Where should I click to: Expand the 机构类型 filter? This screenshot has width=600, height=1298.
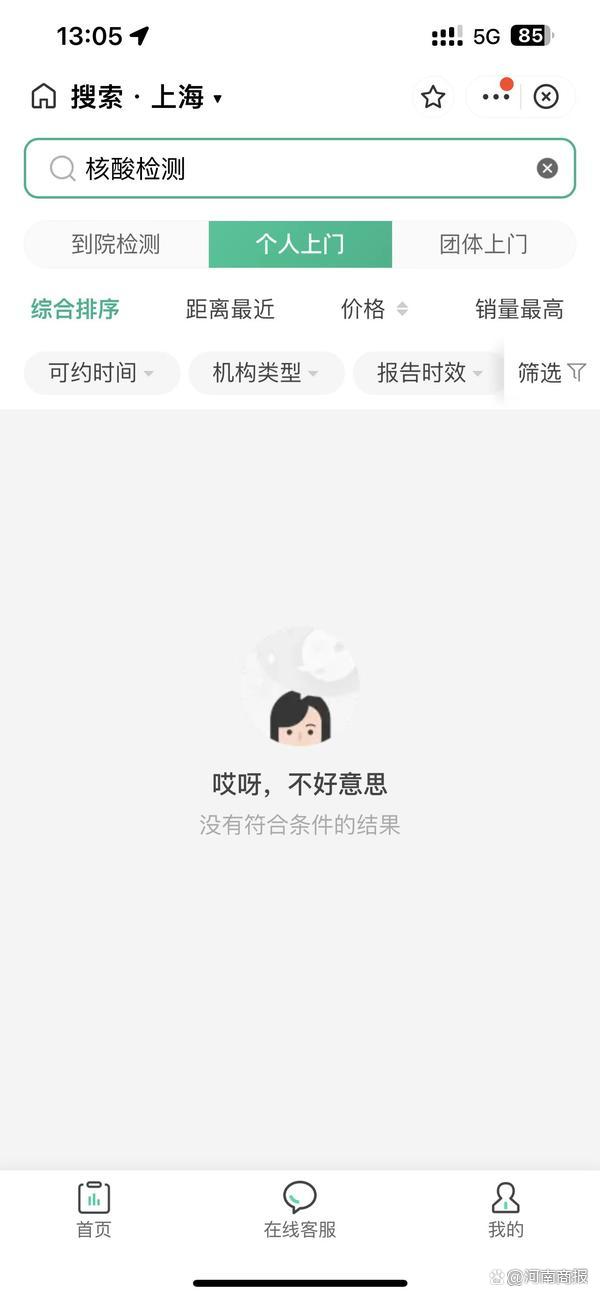[266, 373]
